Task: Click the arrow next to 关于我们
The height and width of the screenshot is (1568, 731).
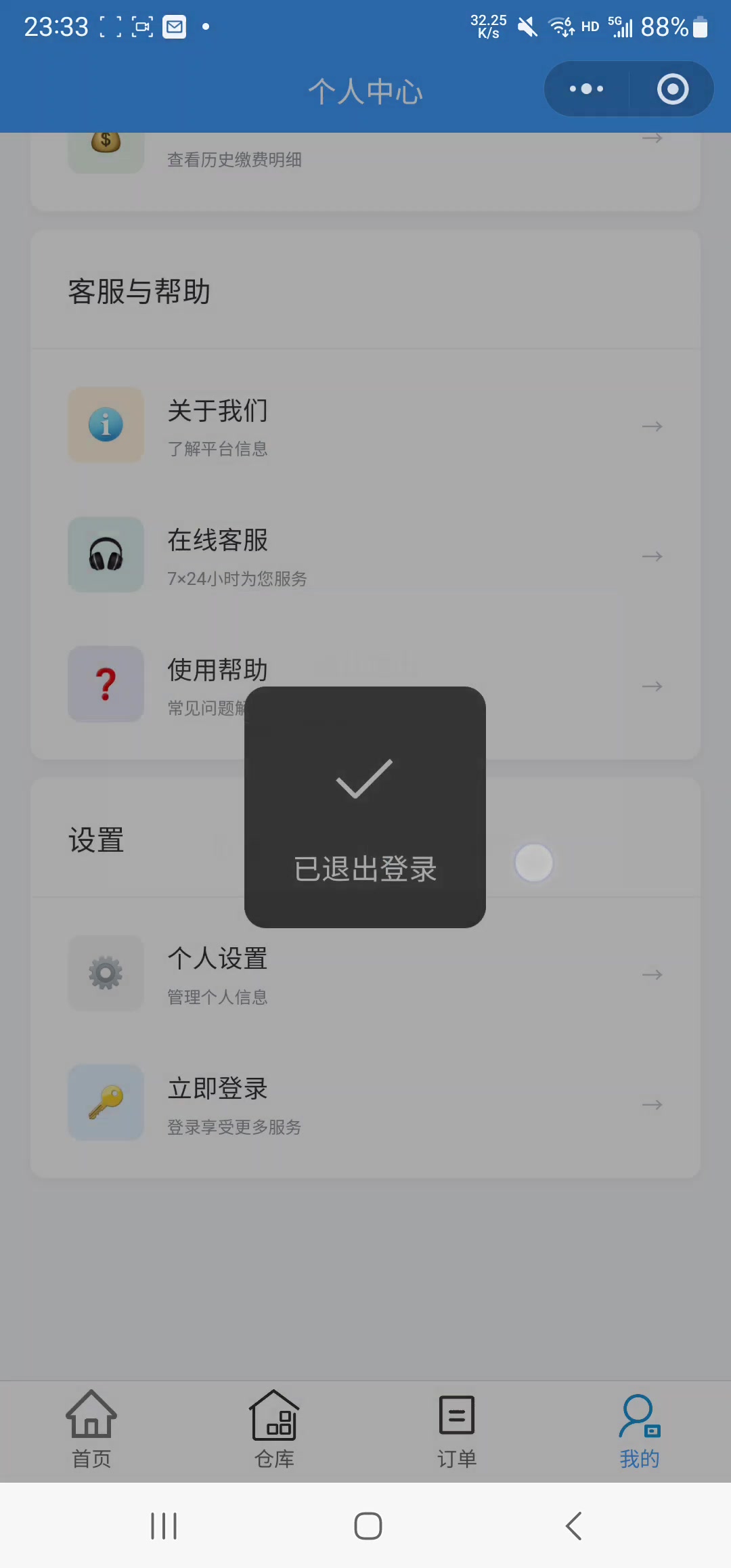Action: [652, 425]
